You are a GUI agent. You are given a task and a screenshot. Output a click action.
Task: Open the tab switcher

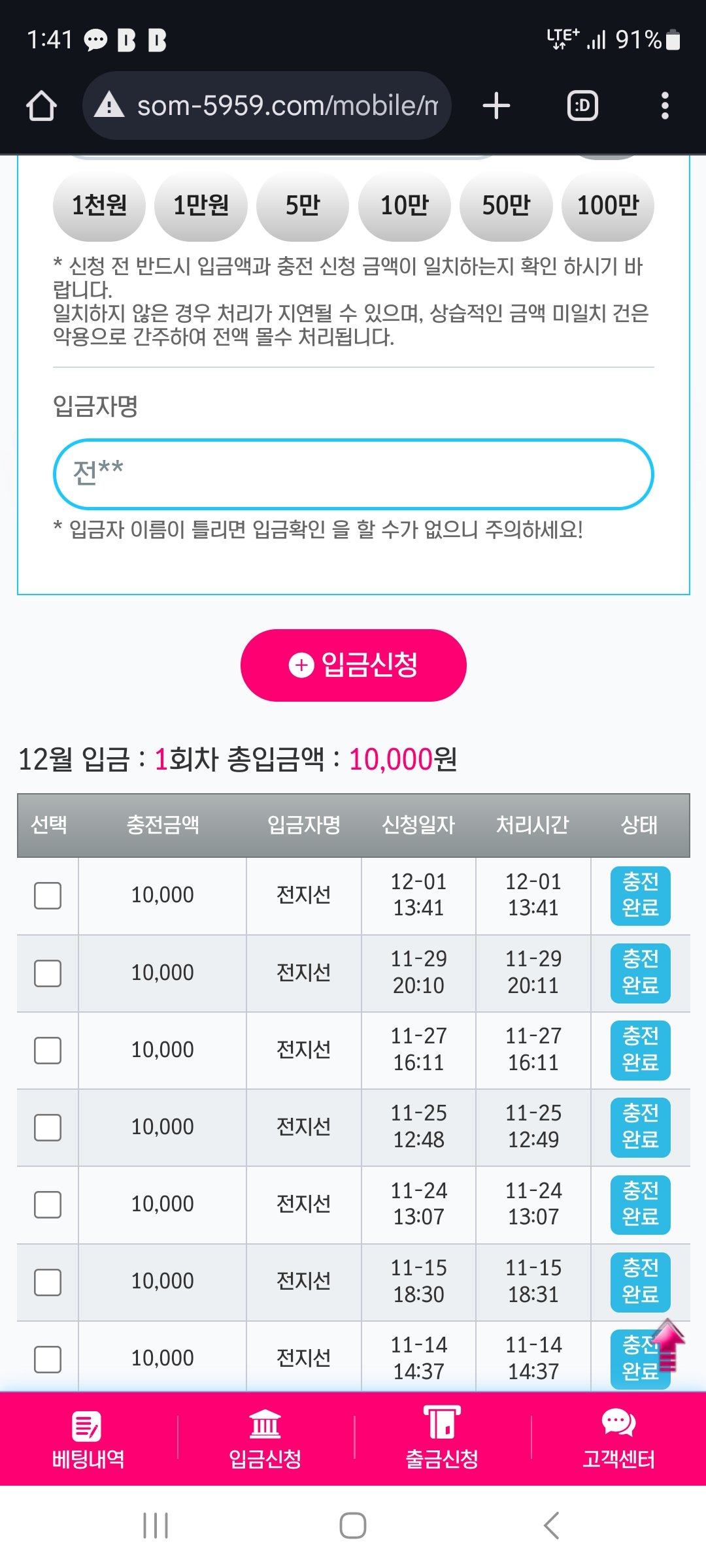pyautogui.click(x=582, y=106)
